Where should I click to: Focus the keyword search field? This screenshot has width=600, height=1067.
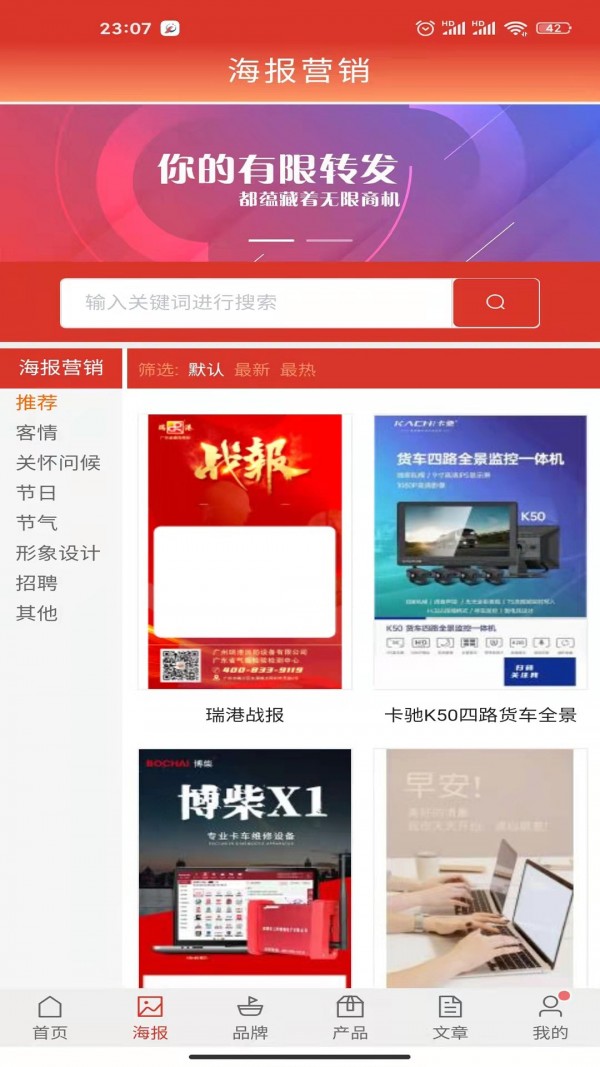click(257, 303)
